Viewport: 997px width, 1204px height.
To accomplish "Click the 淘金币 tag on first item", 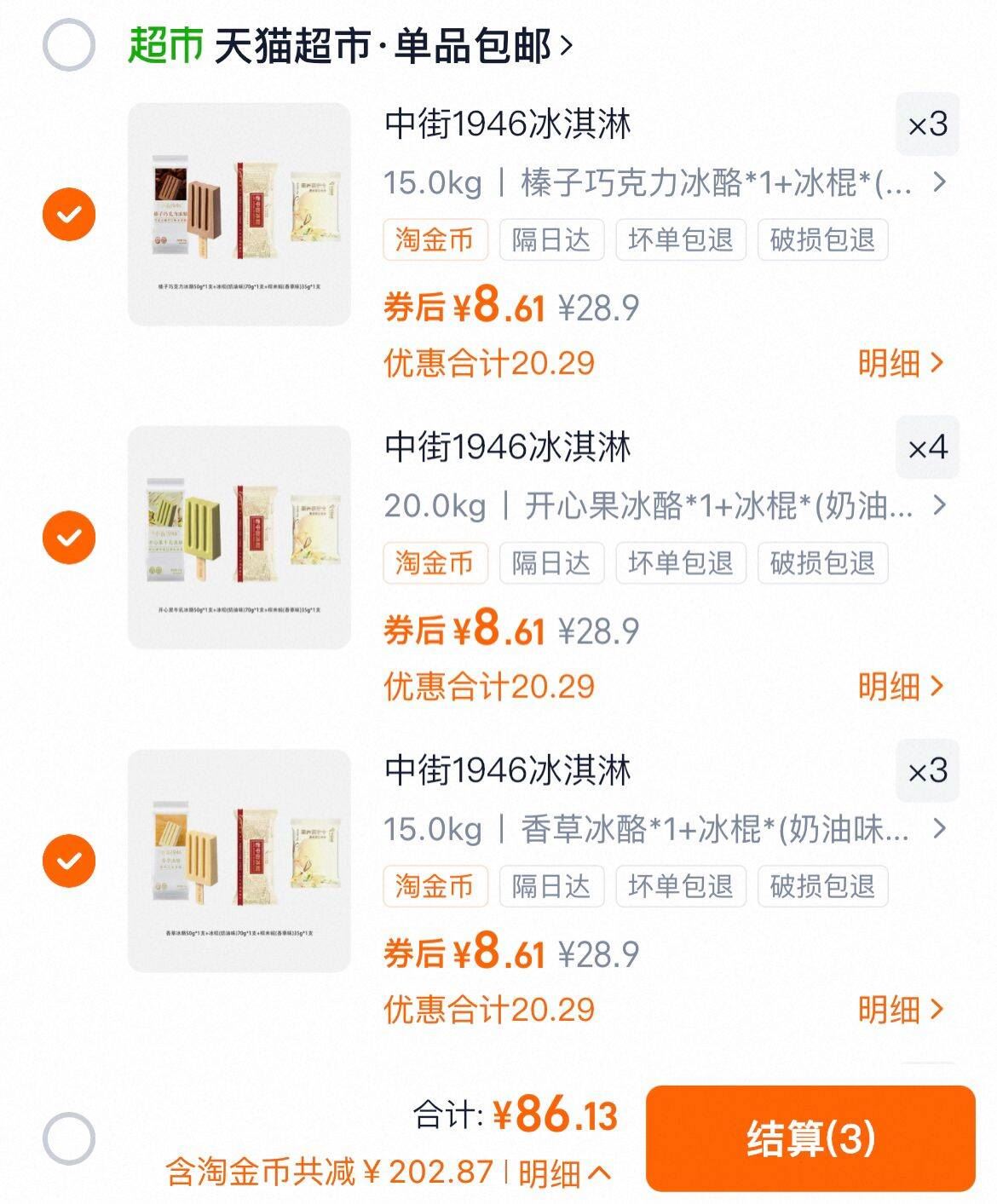I will tap(435, 240).
